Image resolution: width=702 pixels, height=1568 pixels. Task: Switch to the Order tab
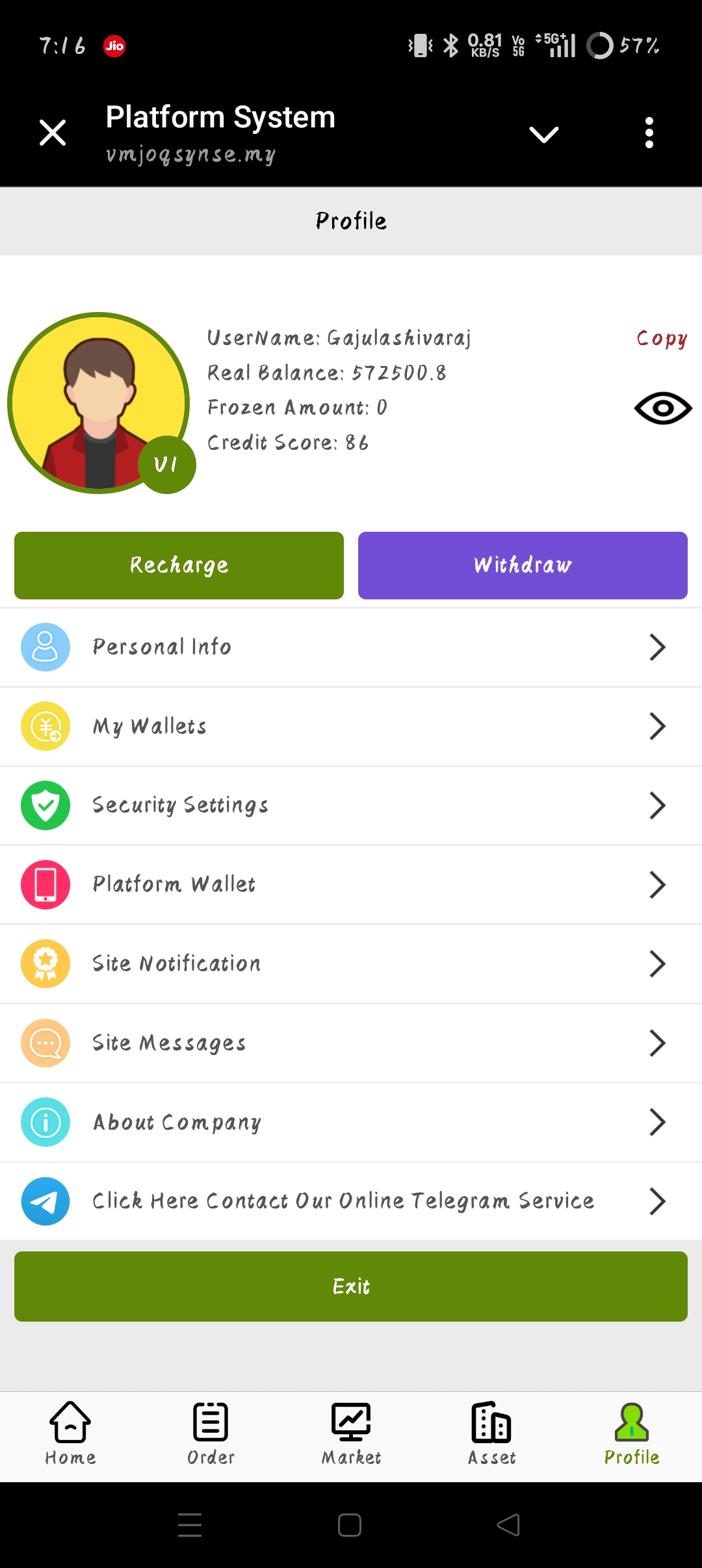pos(211,1433)
